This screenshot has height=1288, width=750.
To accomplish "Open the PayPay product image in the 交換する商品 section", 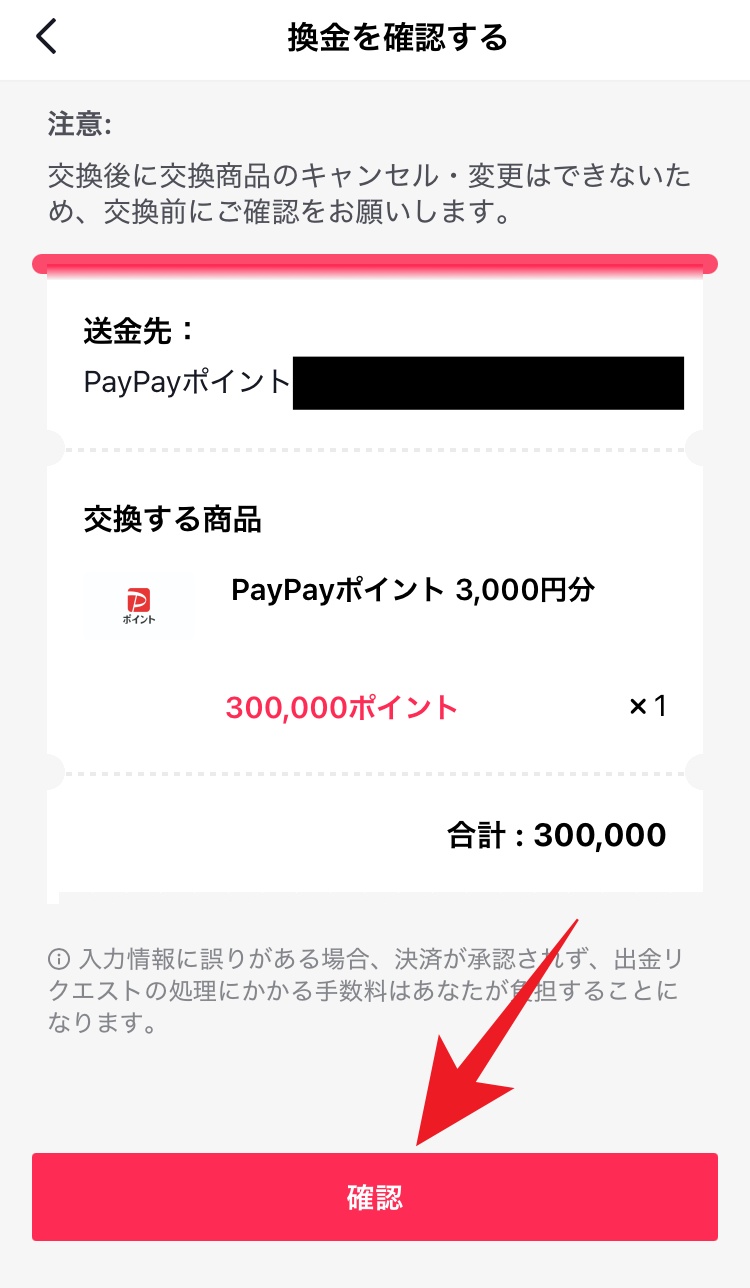I will click(137, 605).
